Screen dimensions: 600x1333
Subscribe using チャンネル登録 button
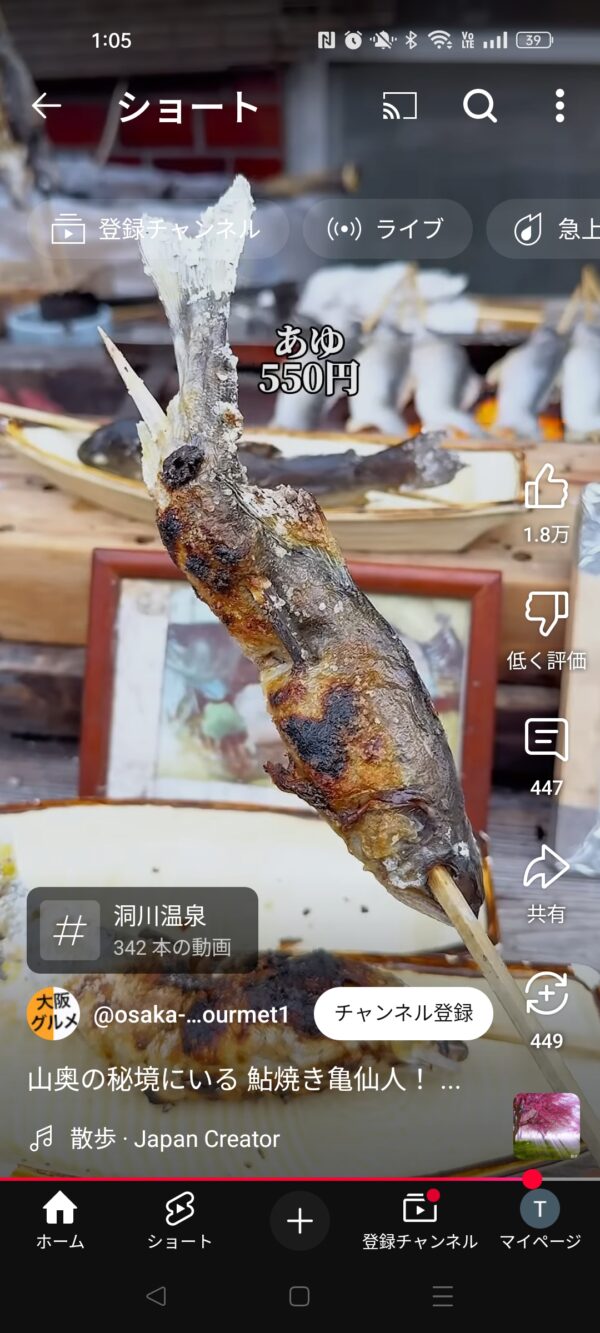403,1014
